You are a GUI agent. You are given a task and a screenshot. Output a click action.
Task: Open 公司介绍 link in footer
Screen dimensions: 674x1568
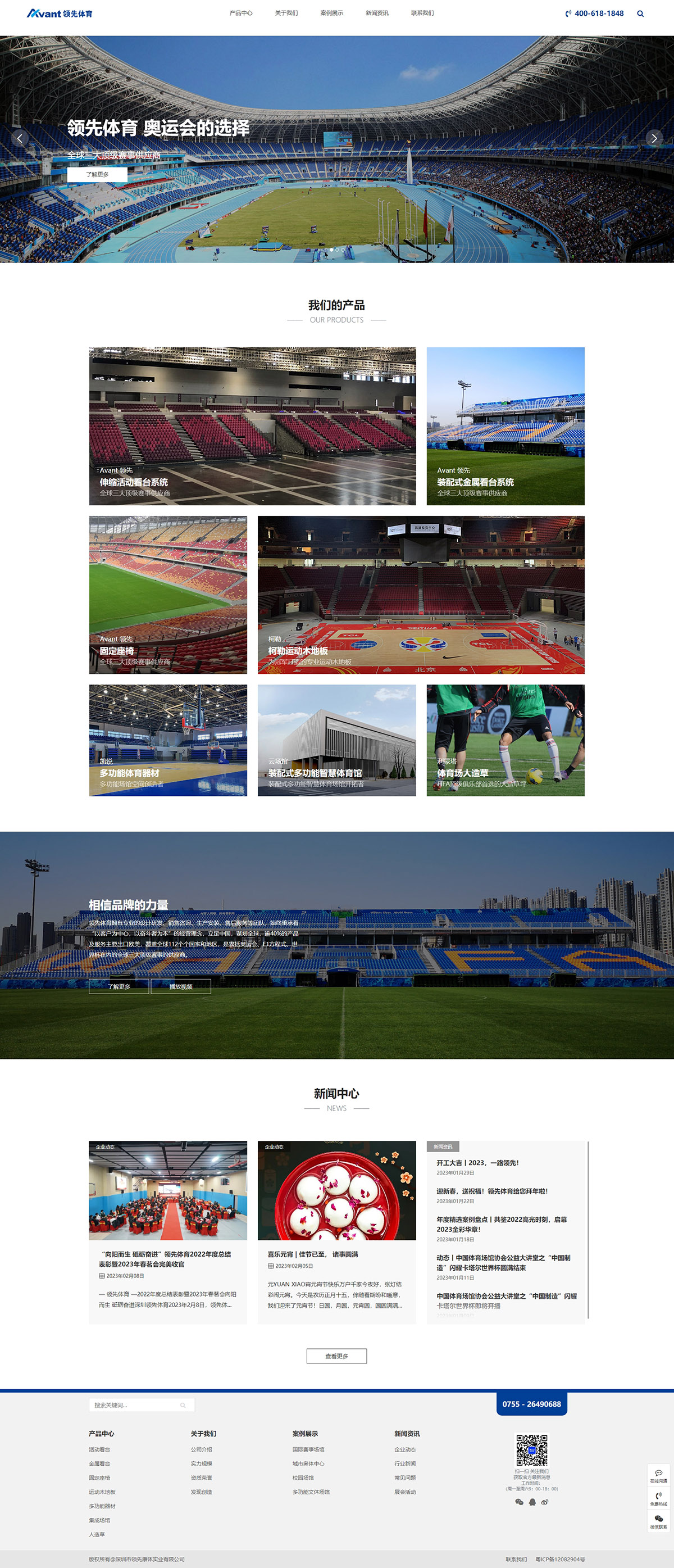coord(201,1449)
